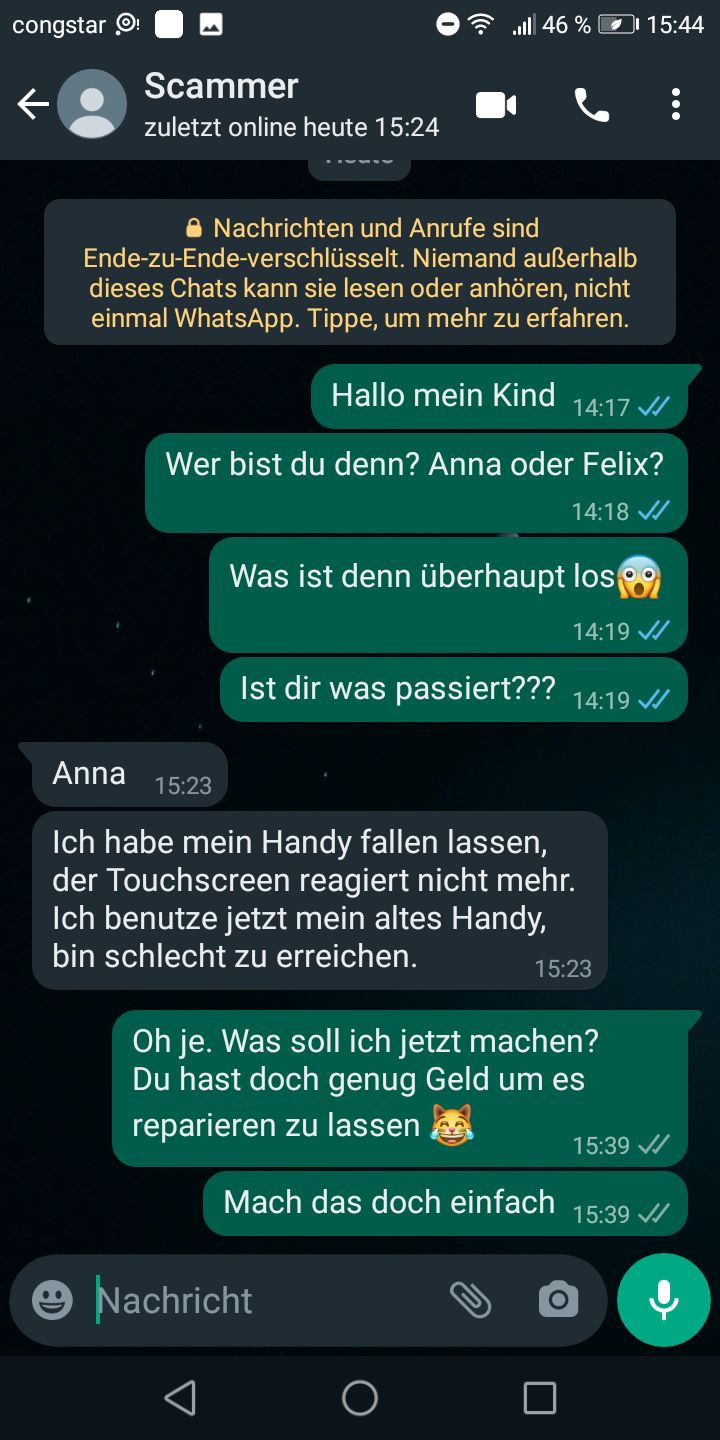Go back to the chat list

click(x=32, y=104)
